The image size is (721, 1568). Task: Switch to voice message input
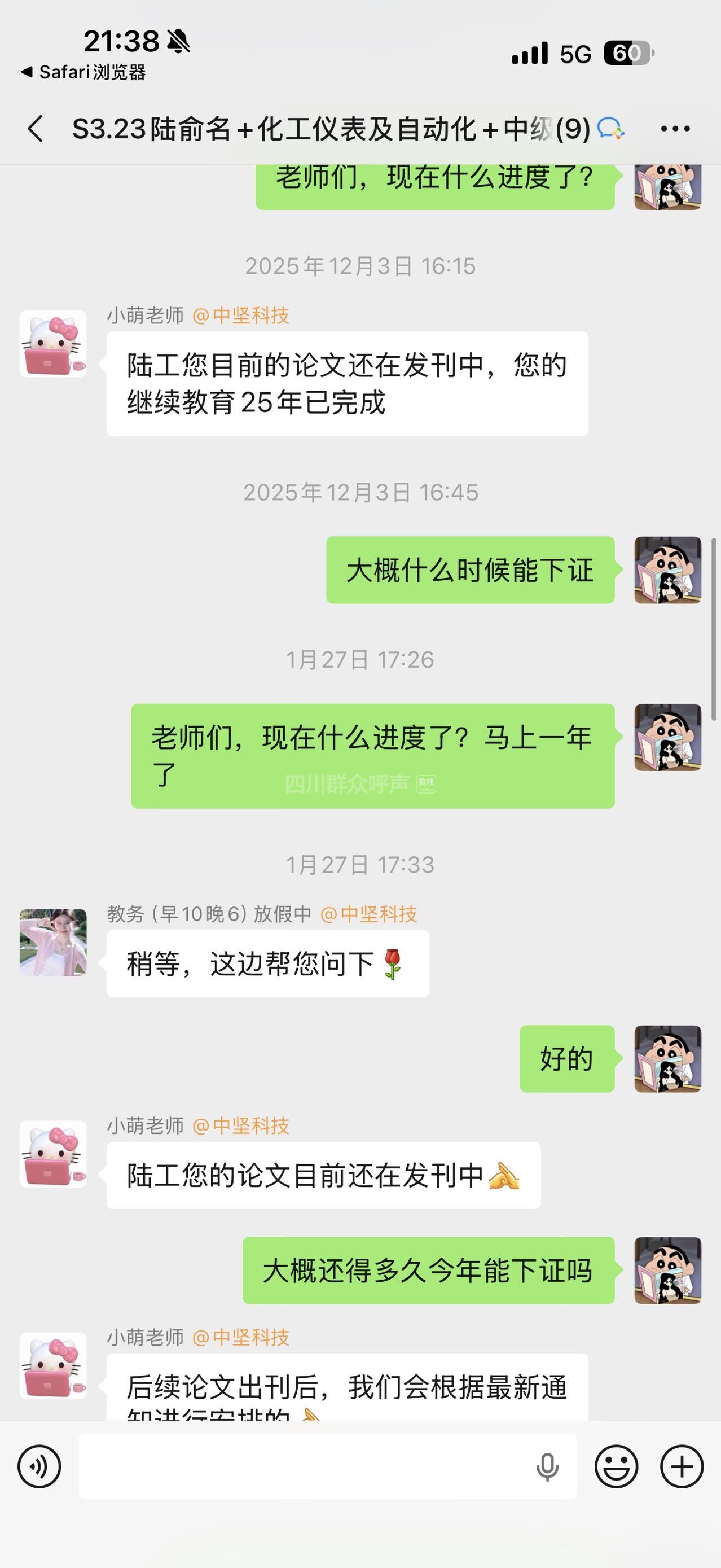[x=39, y=1466]
